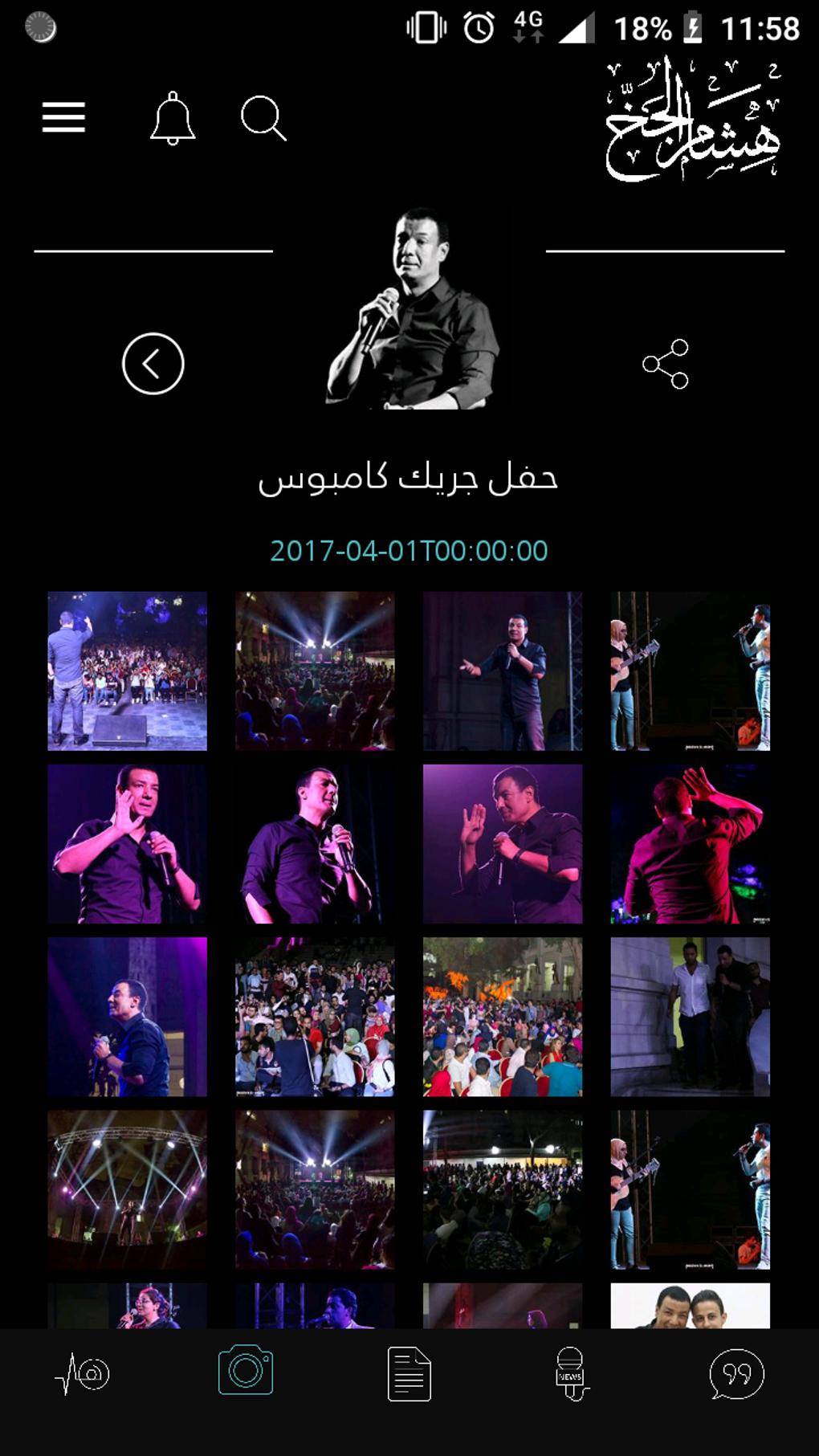Open photo of singer on pink-purple background
The width and height of the screenshot is (819, 1456).
(502, 843)
